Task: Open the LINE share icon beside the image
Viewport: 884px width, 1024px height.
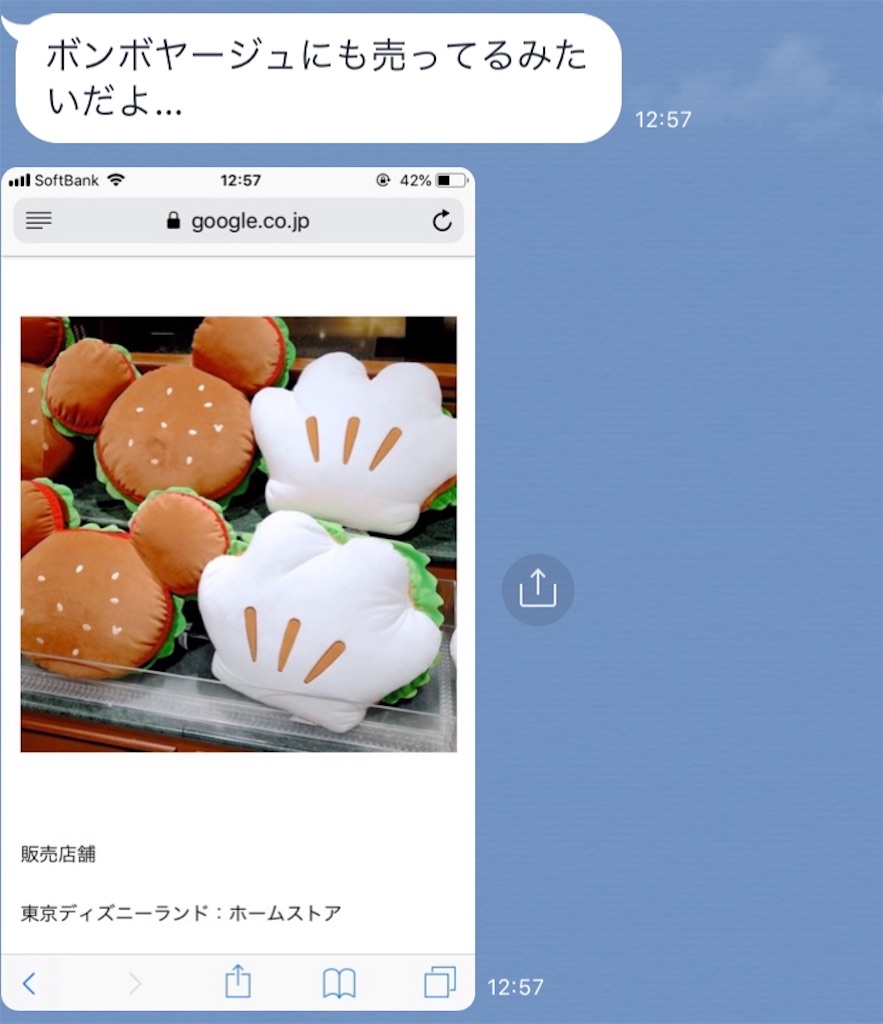Action: [538, 590]
